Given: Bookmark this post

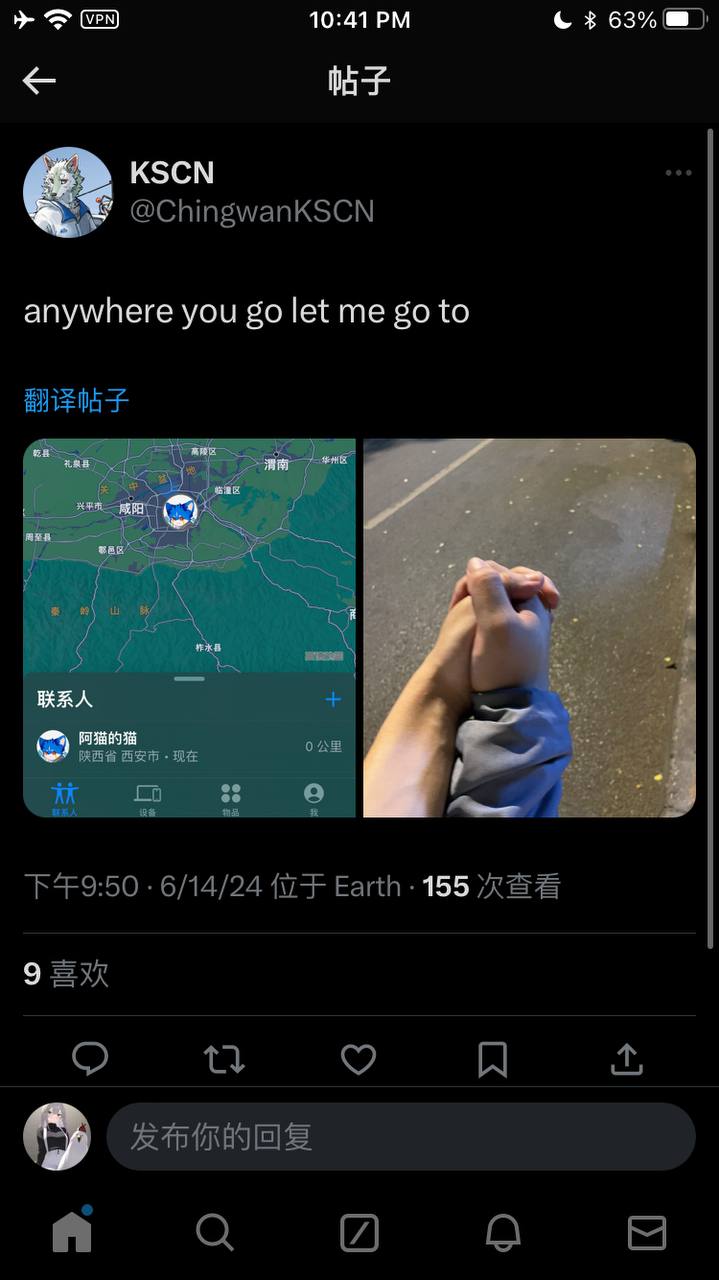Looking at the screenshot, I should click(492, 1059).
